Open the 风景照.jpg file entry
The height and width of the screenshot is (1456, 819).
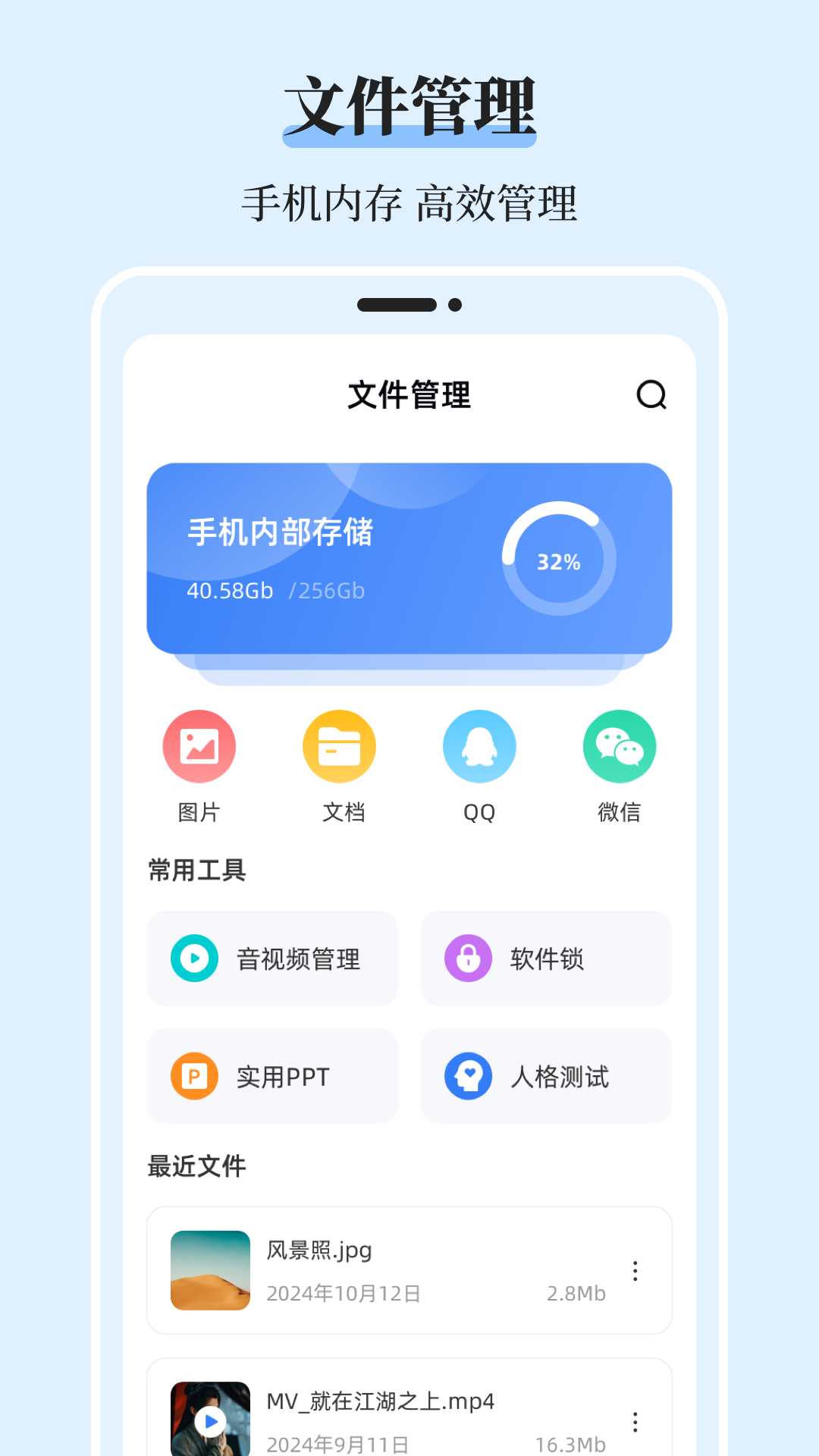(409, 1271)
